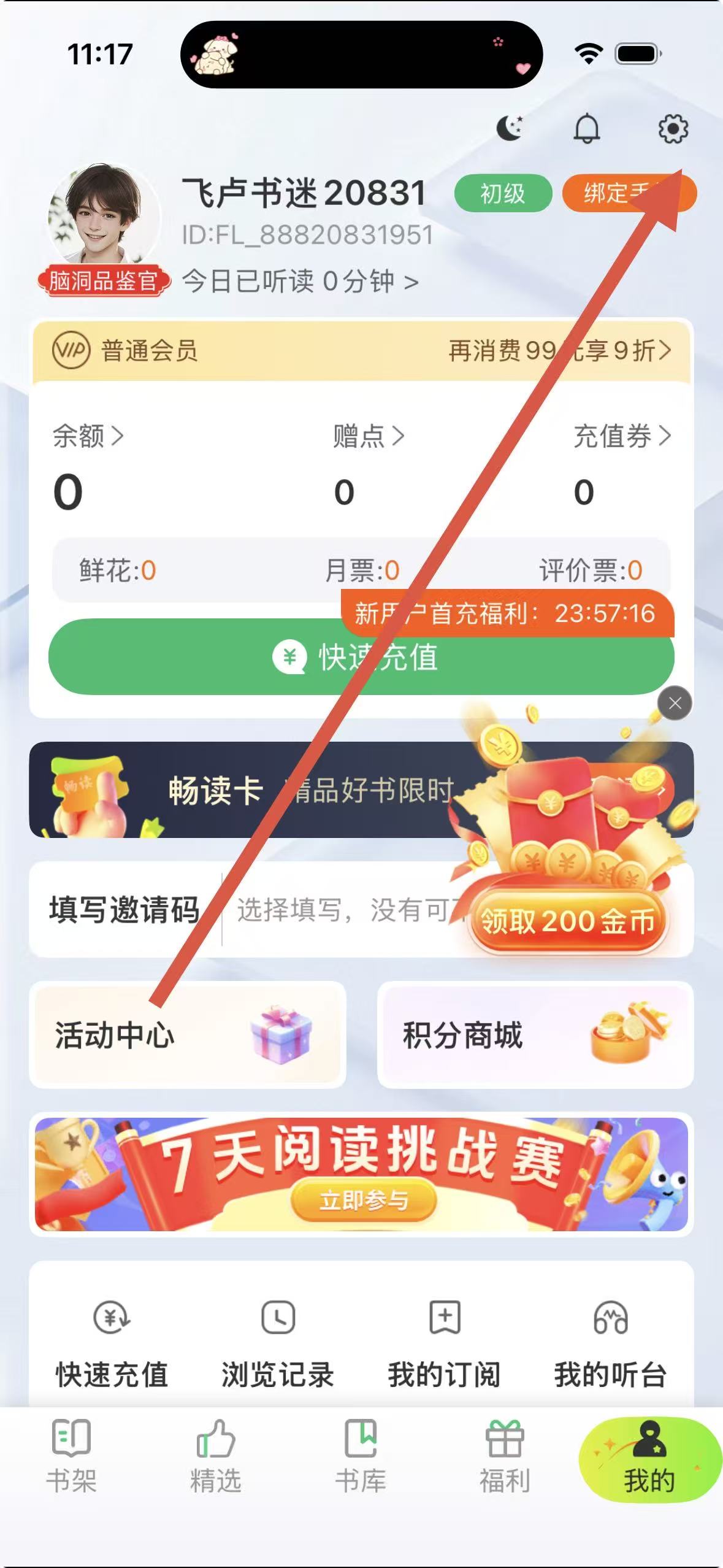Open 积分商城 points mall
723x1568 pixels.
(x=535, y=1035)
